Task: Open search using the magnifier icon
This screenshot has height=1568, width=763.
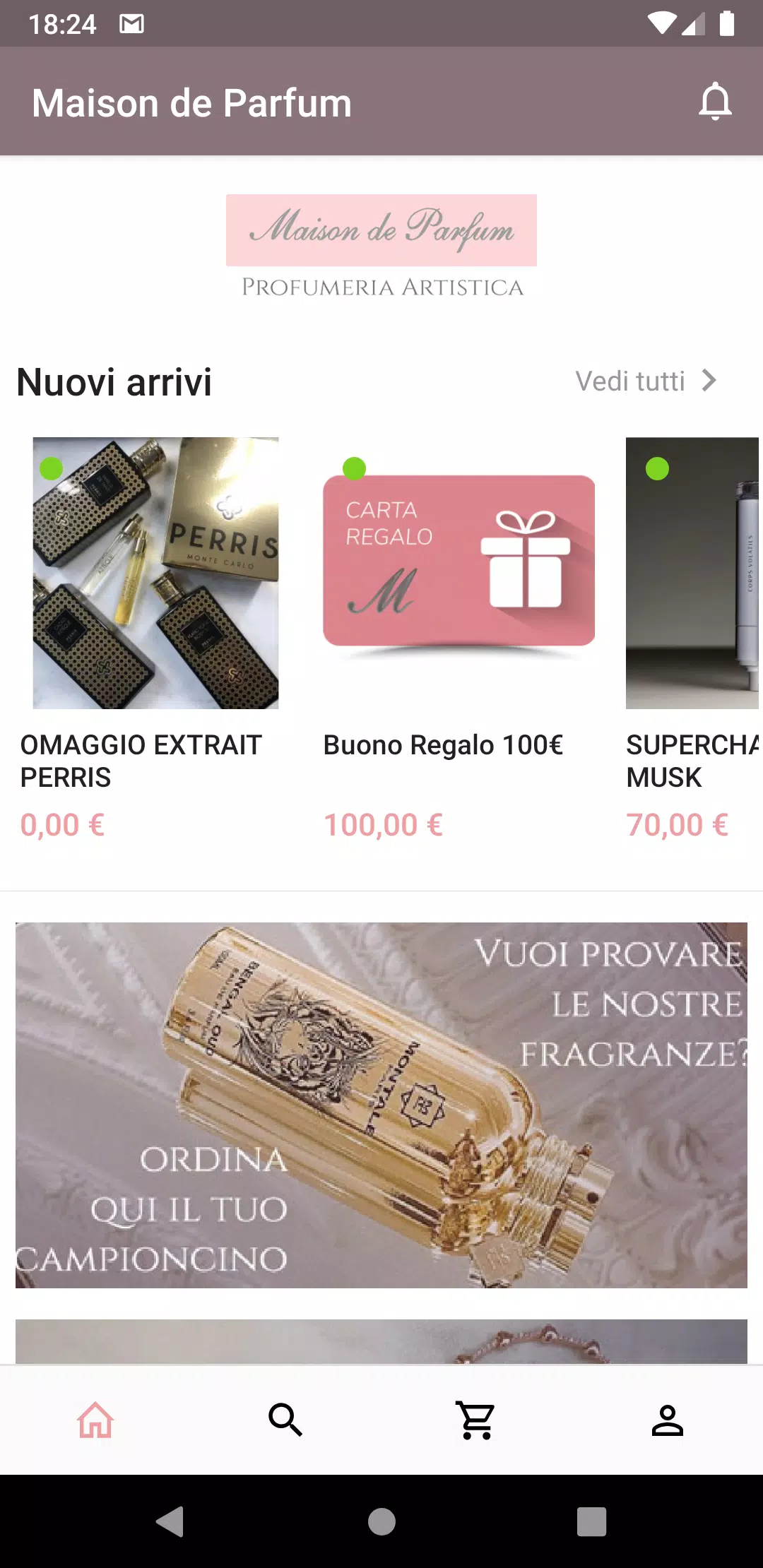Action: click(285, 1420)
